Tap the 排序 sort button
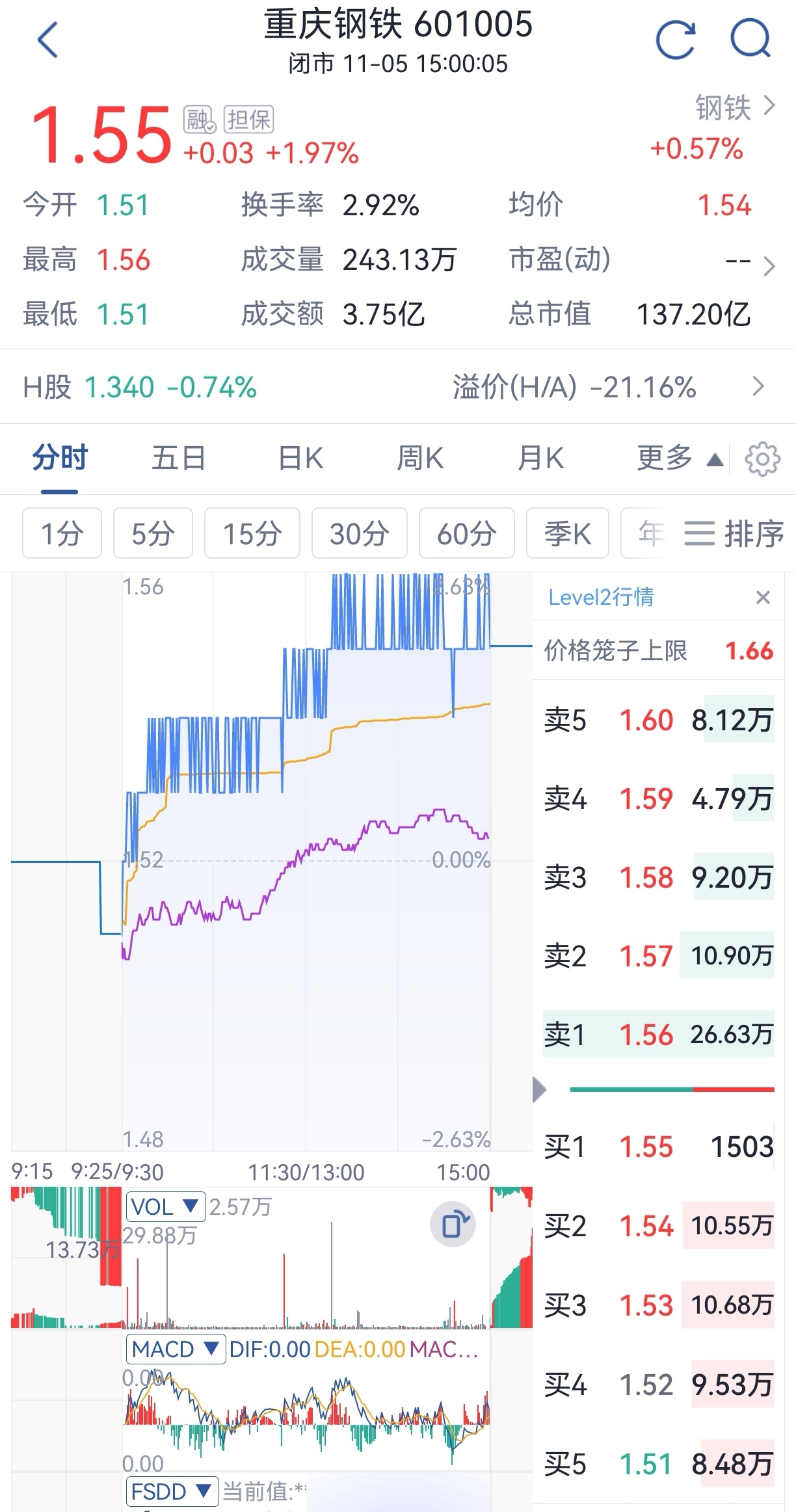Viewport: 796px width, 1512px height. [734, 534]
